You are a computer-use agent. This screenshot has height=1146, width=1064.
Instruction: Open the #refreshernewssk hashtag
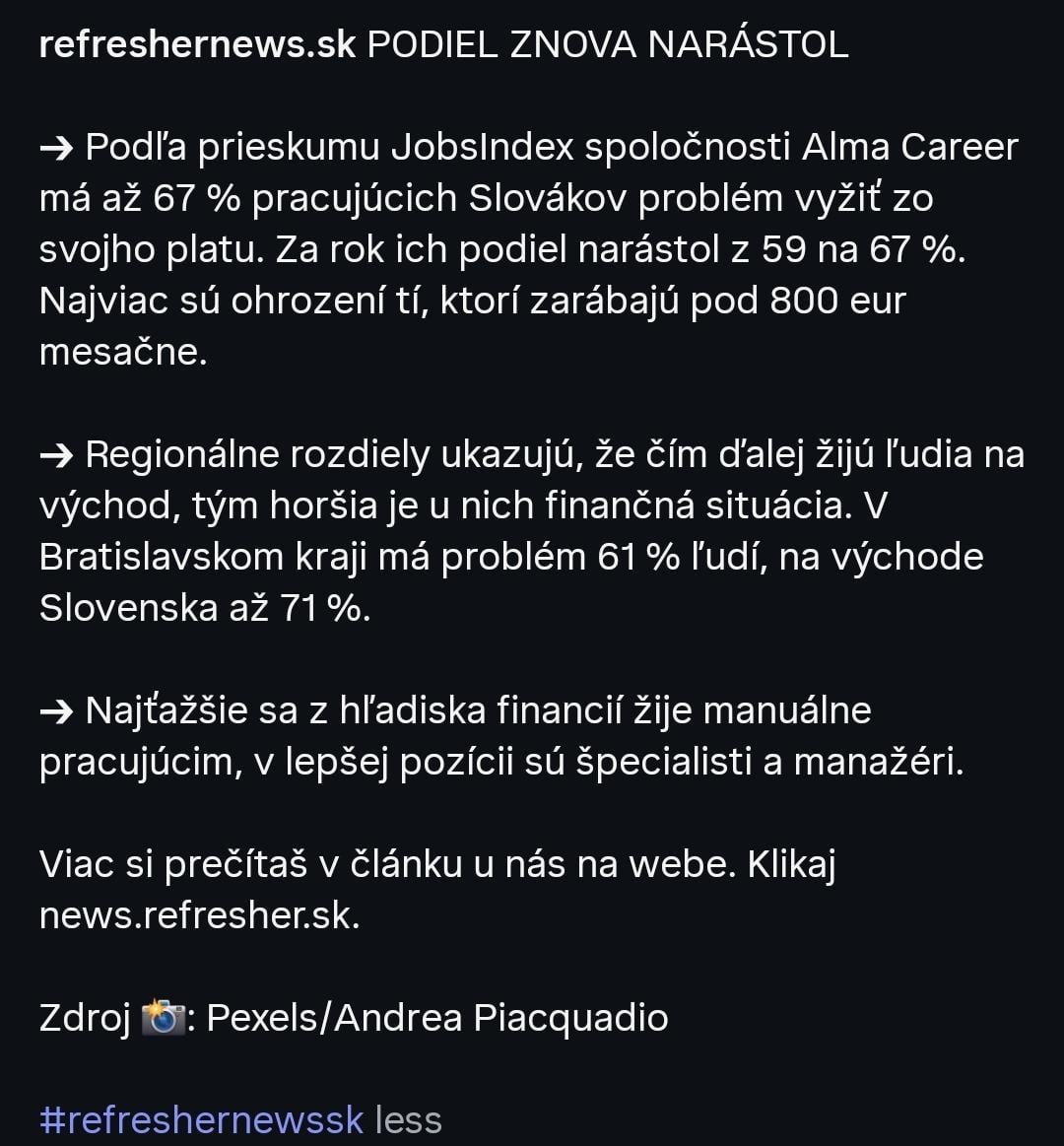pos(202,1119)
